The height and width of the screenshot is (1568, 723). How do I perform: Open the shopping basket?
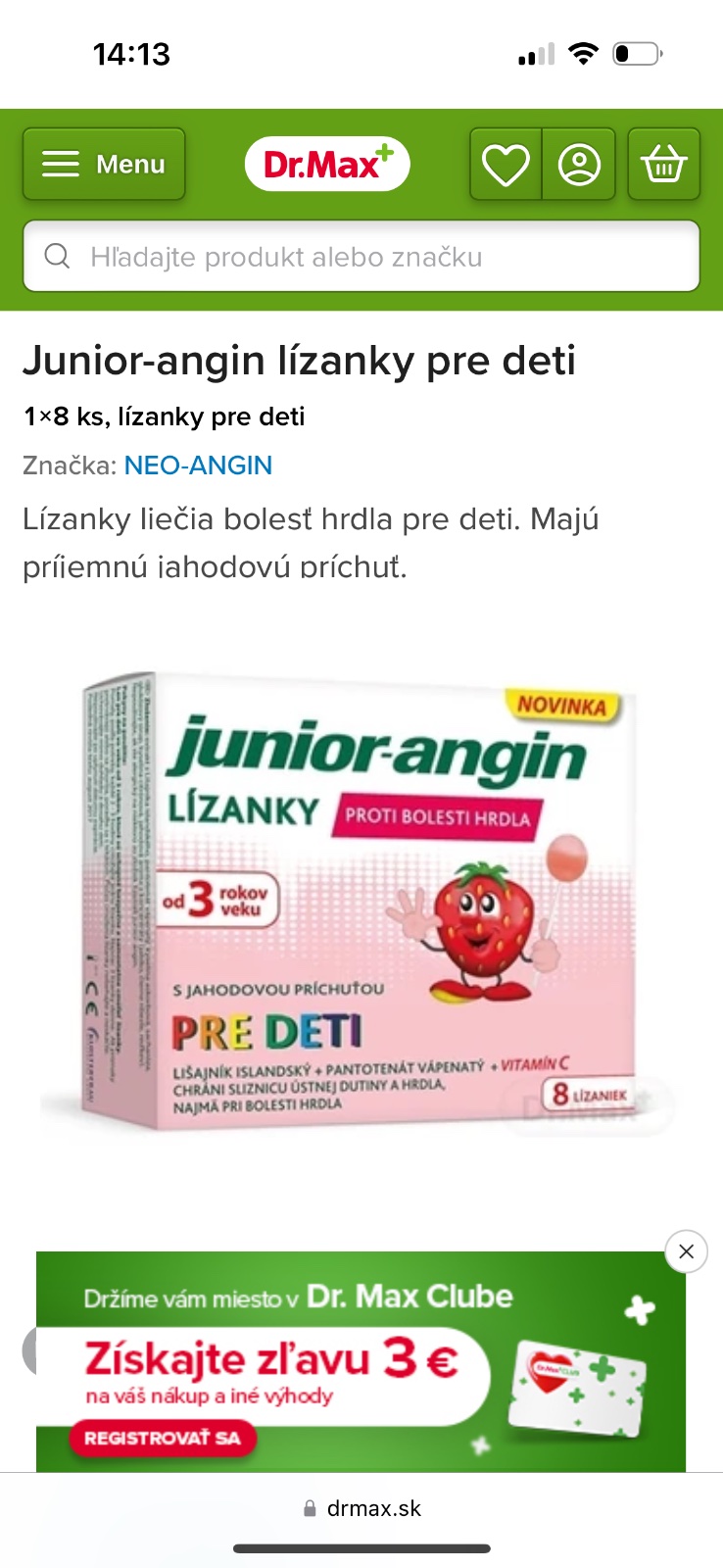pos(663,165)
